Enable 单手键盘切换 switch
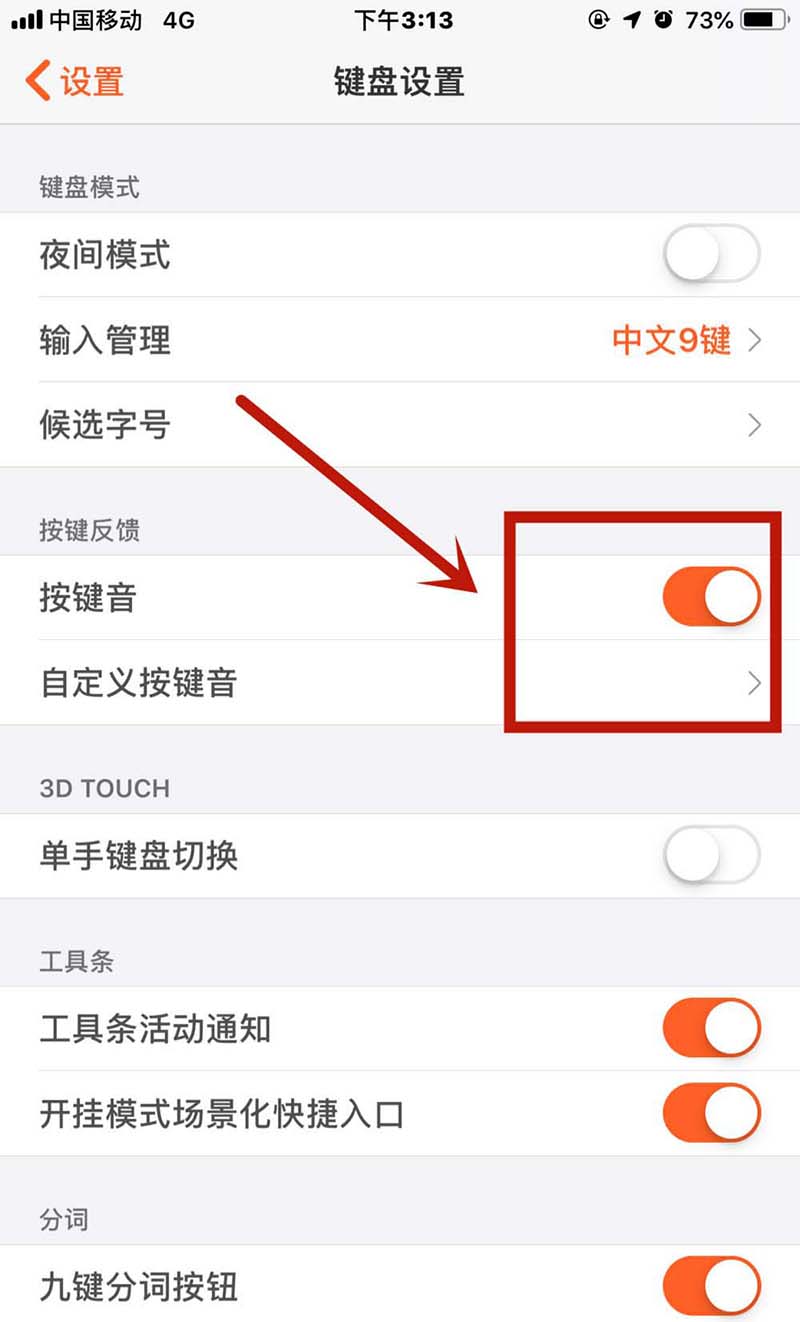The image size is (800, 1322). [x=711, y=855]
